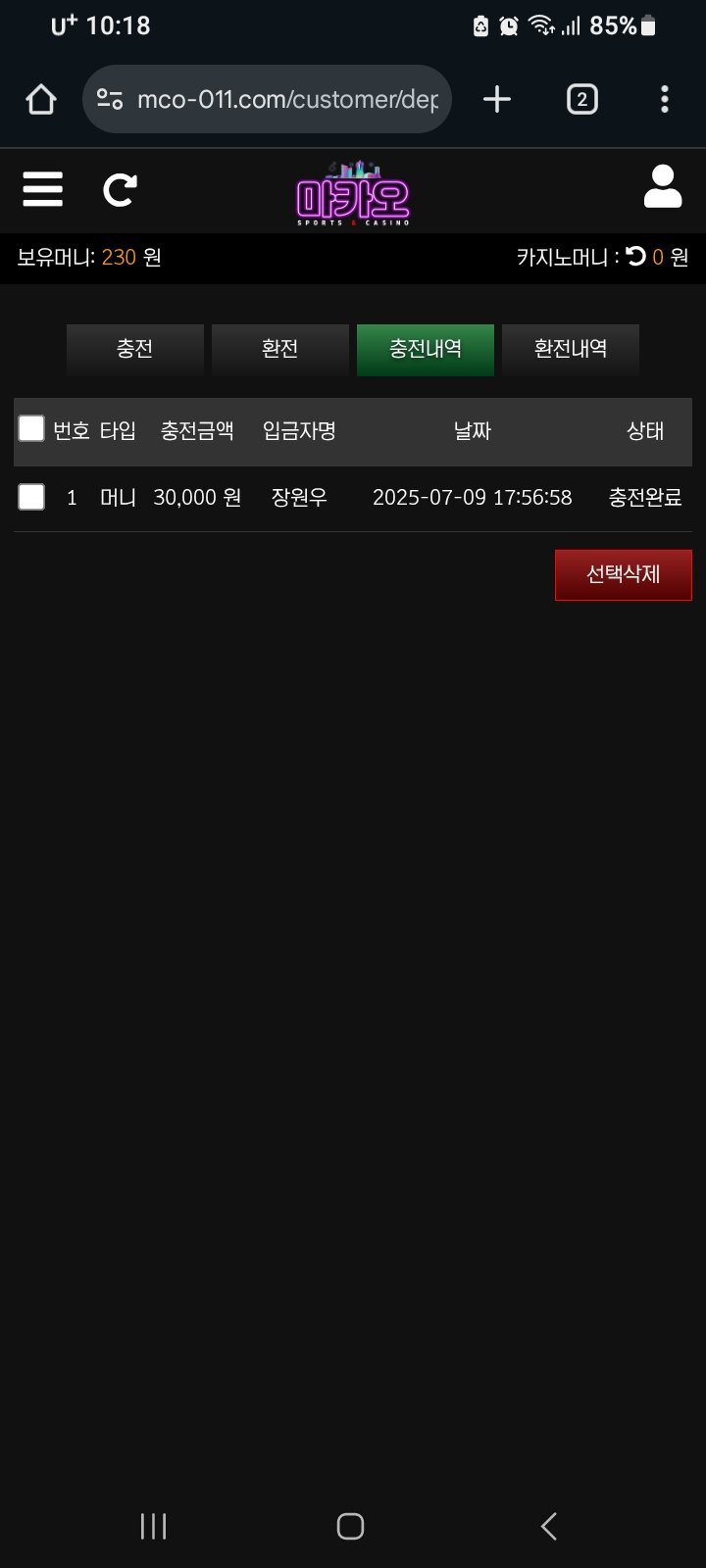Open the hamburger side menu
The image size is (706, 1568).
pyautogui.click(x=43, y=188)
